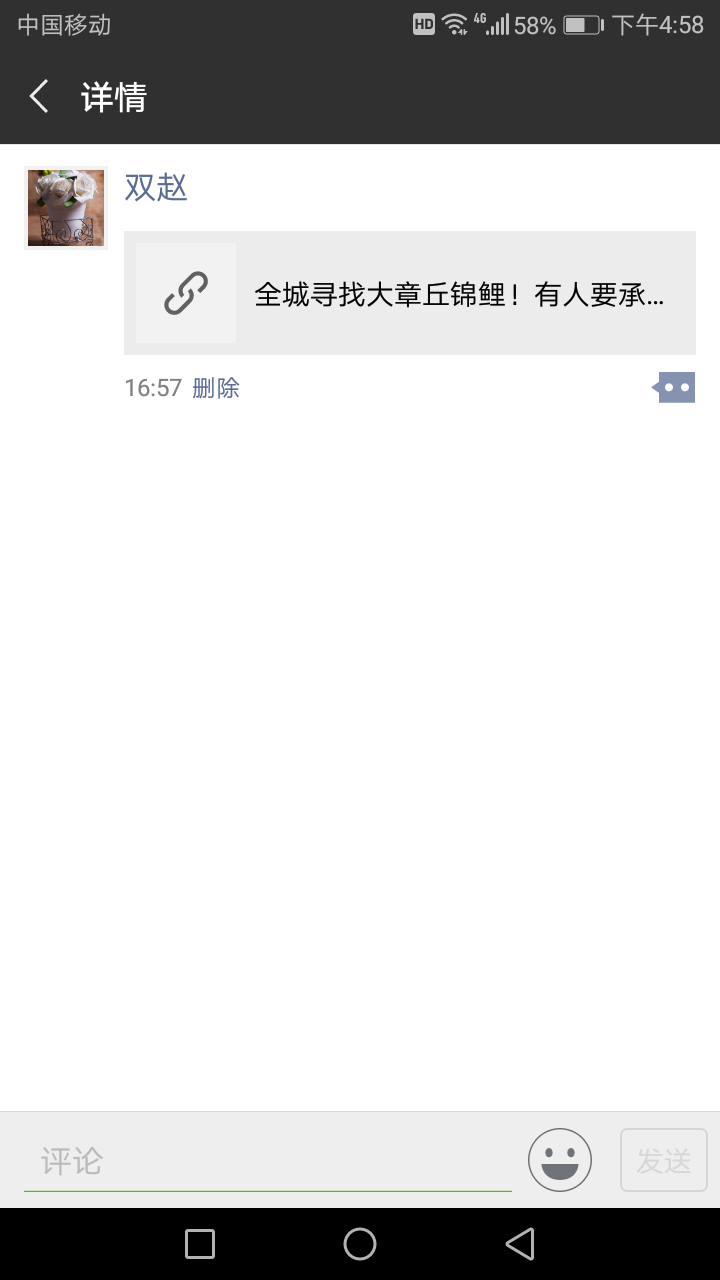Delete this post with the 删除 link
720x1280 pixels.
216,388
